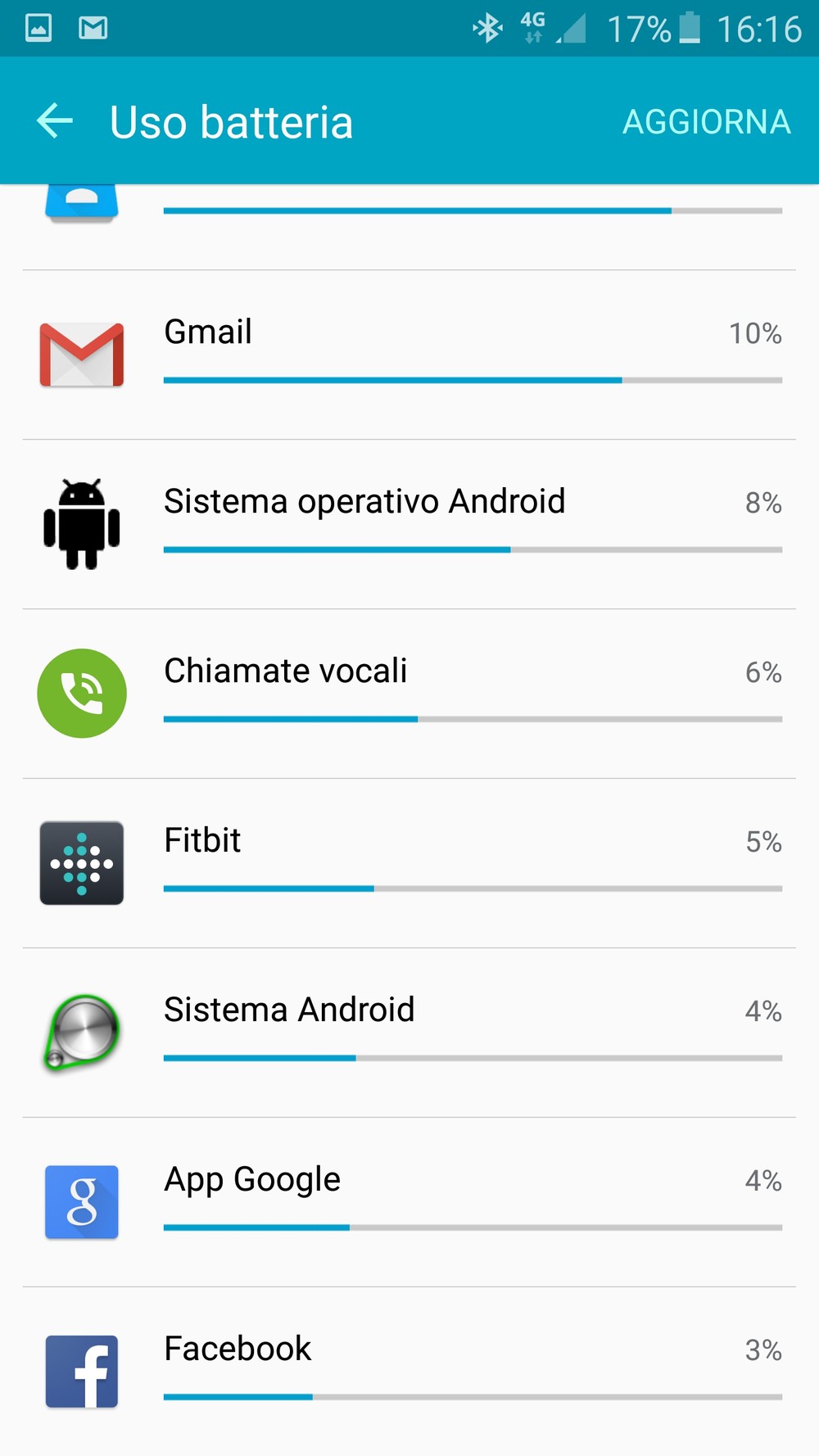The width and height of the screenshot is (819, 1456).
Task: Open Facebook battery usage
Action: 409,1372
